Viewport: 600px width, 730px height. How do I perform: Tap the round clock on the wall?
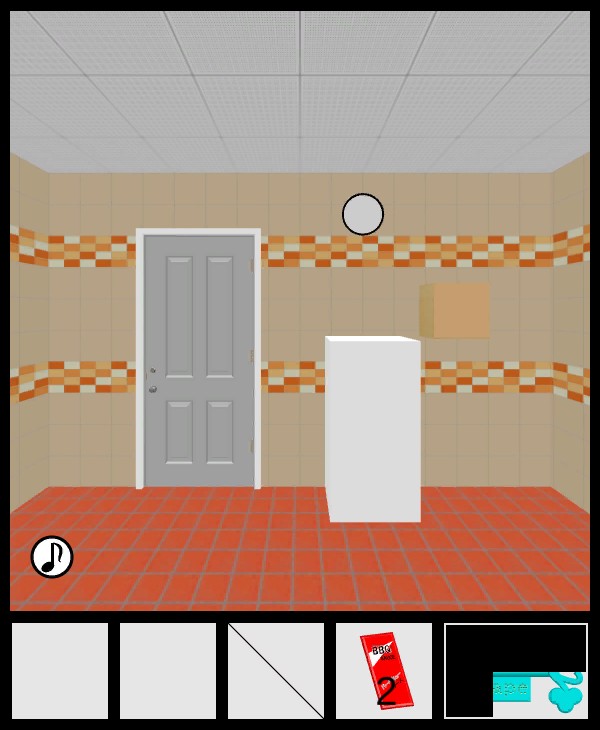(x=363, y=214)
